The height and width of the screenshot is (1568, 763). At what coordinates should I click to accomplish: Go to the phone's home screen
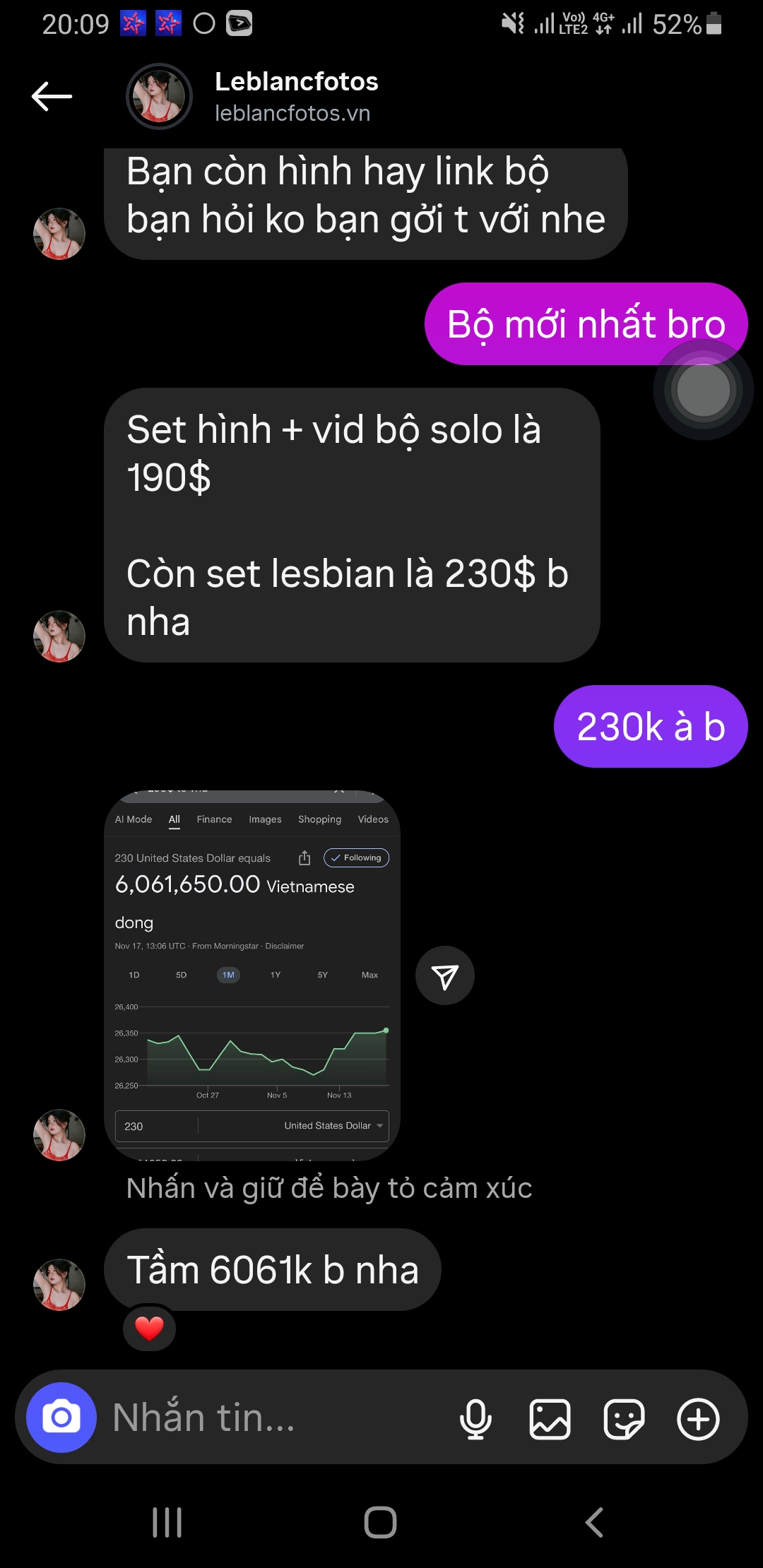pos(381,1522)
